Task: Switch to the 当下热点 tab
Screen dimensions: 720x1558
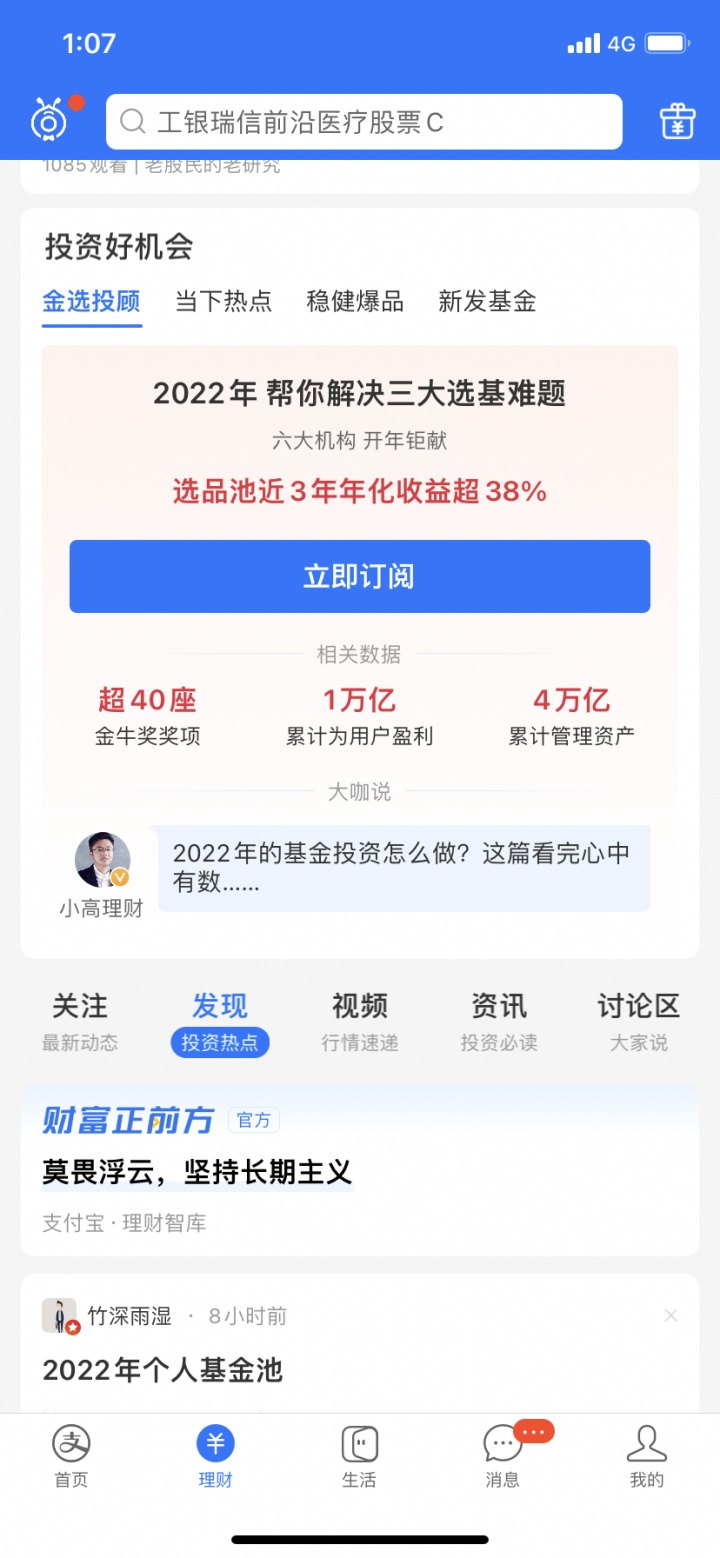Action: [223, 301]
